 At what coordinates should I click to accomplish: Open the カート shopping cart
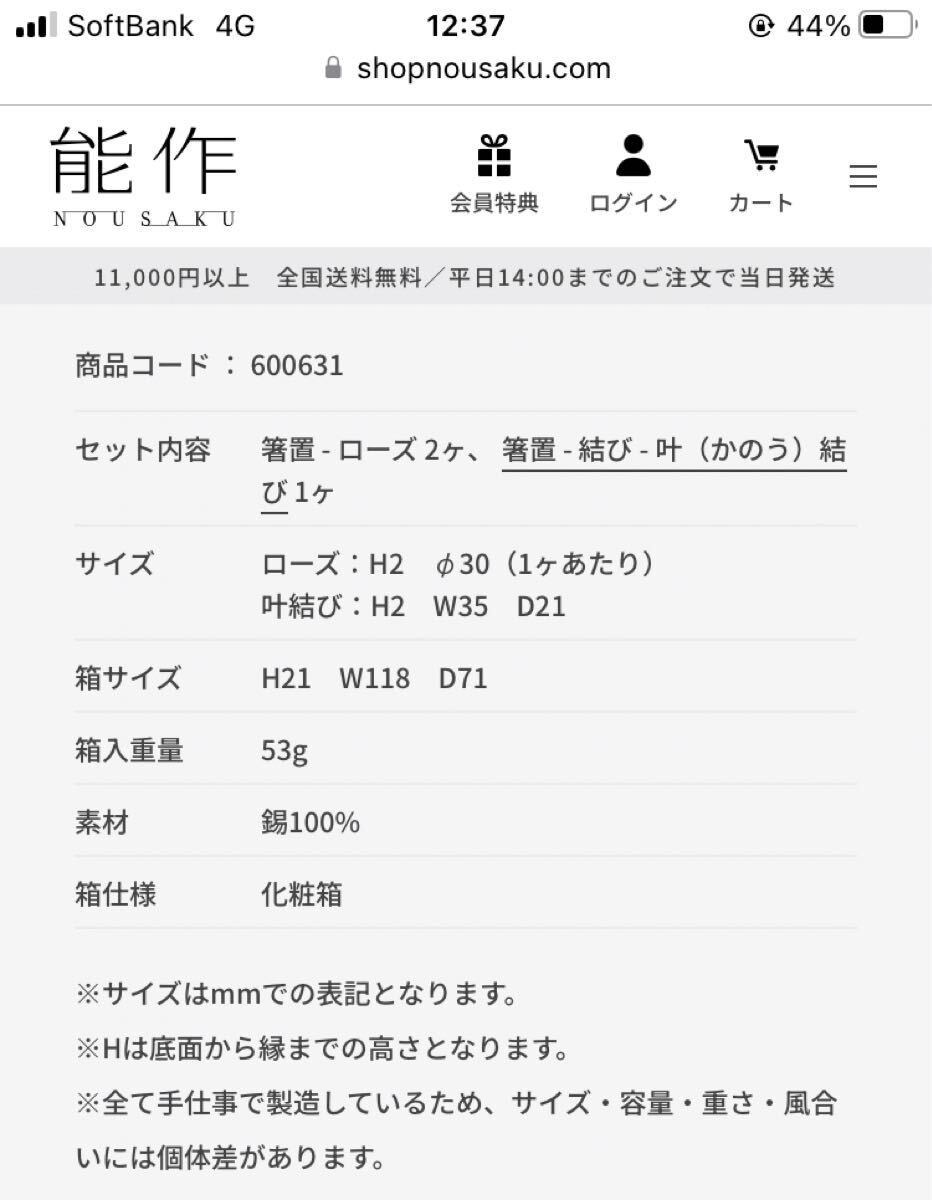[x=761, y=175]
